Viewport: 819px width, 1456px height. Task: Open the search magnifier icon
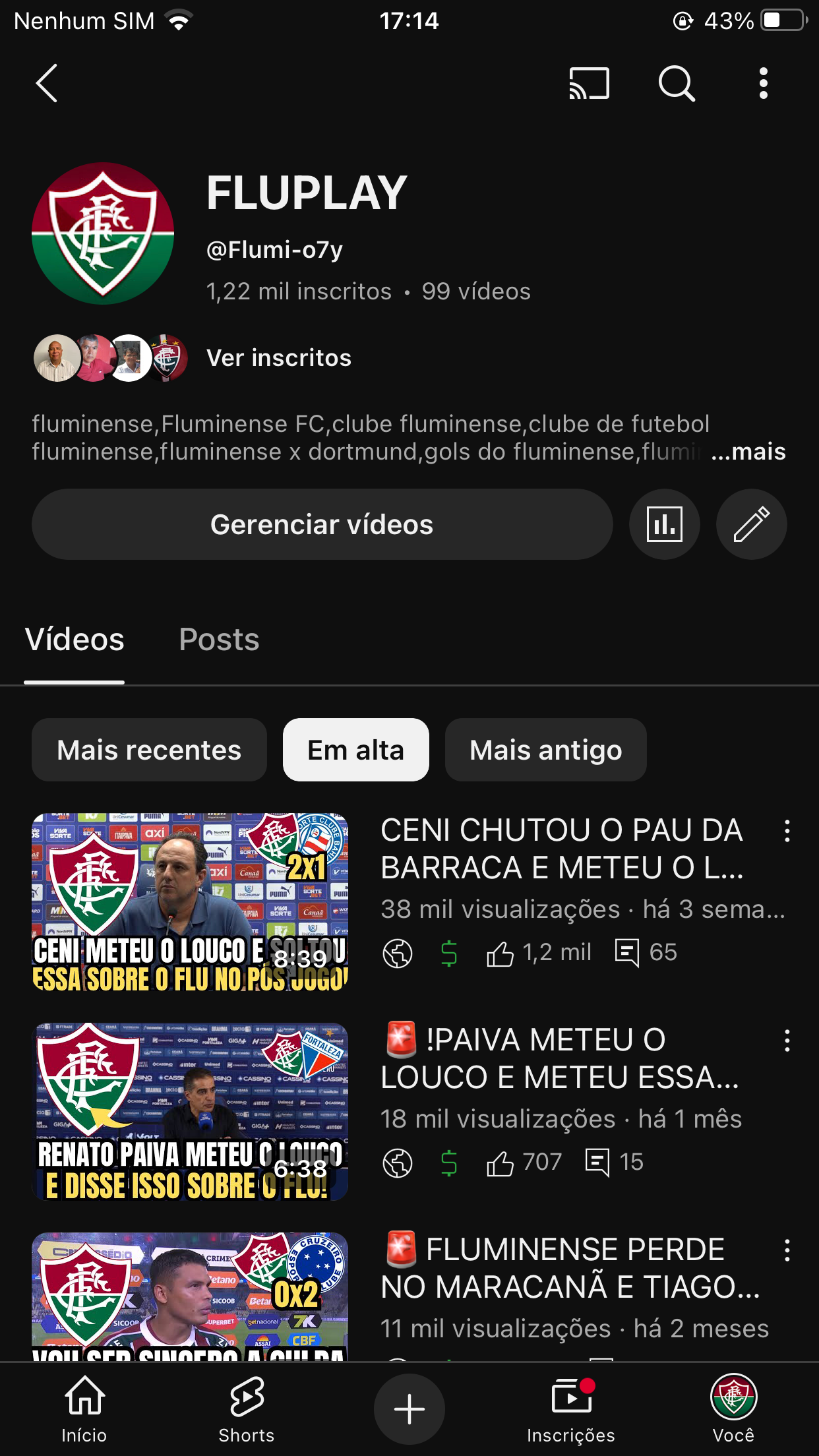click(x=677, y=84)
